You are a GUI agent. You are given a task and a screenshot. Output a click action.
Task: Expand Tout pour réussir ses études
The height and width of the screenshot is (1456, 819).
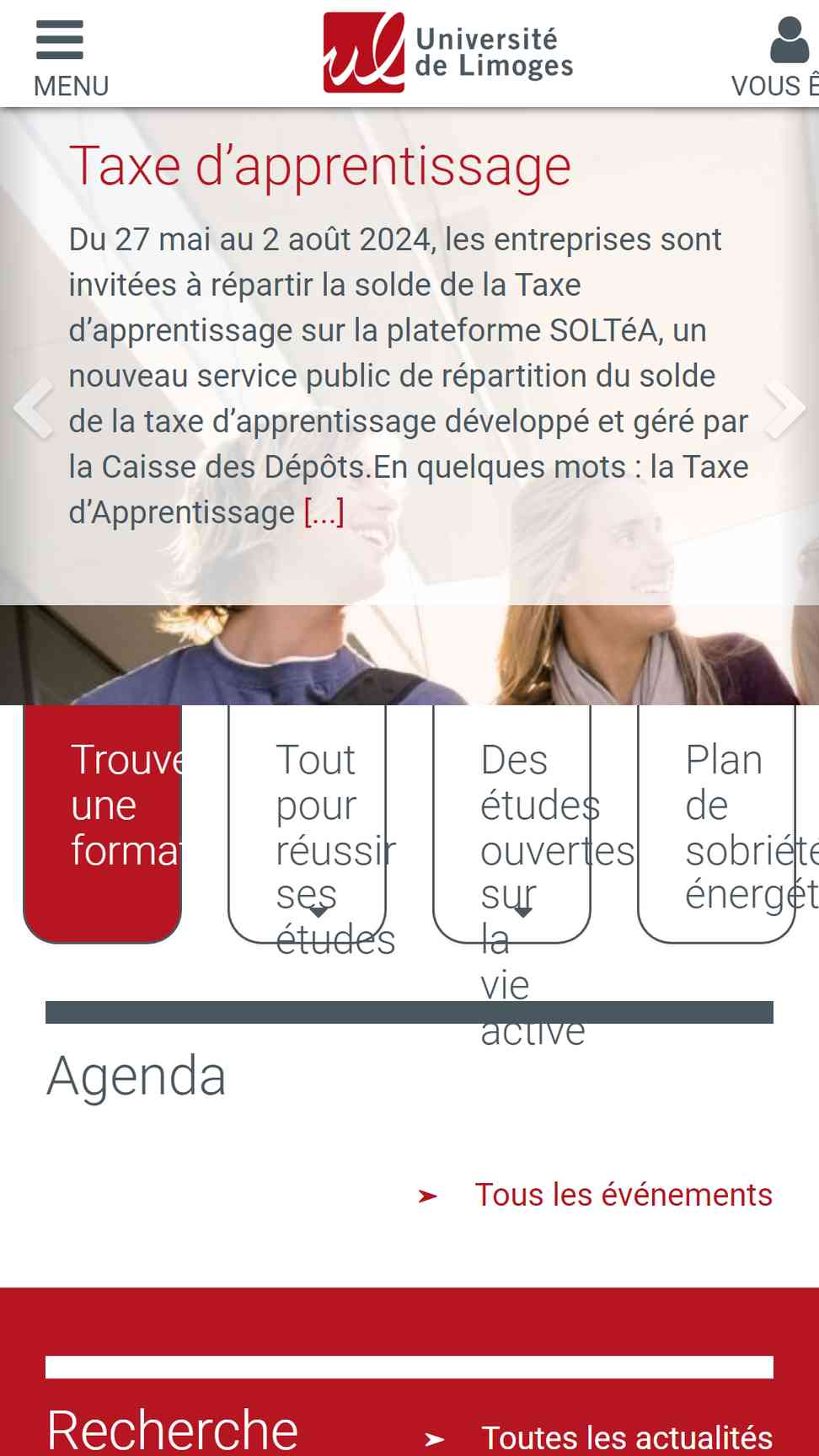click(x=308, y=822)
